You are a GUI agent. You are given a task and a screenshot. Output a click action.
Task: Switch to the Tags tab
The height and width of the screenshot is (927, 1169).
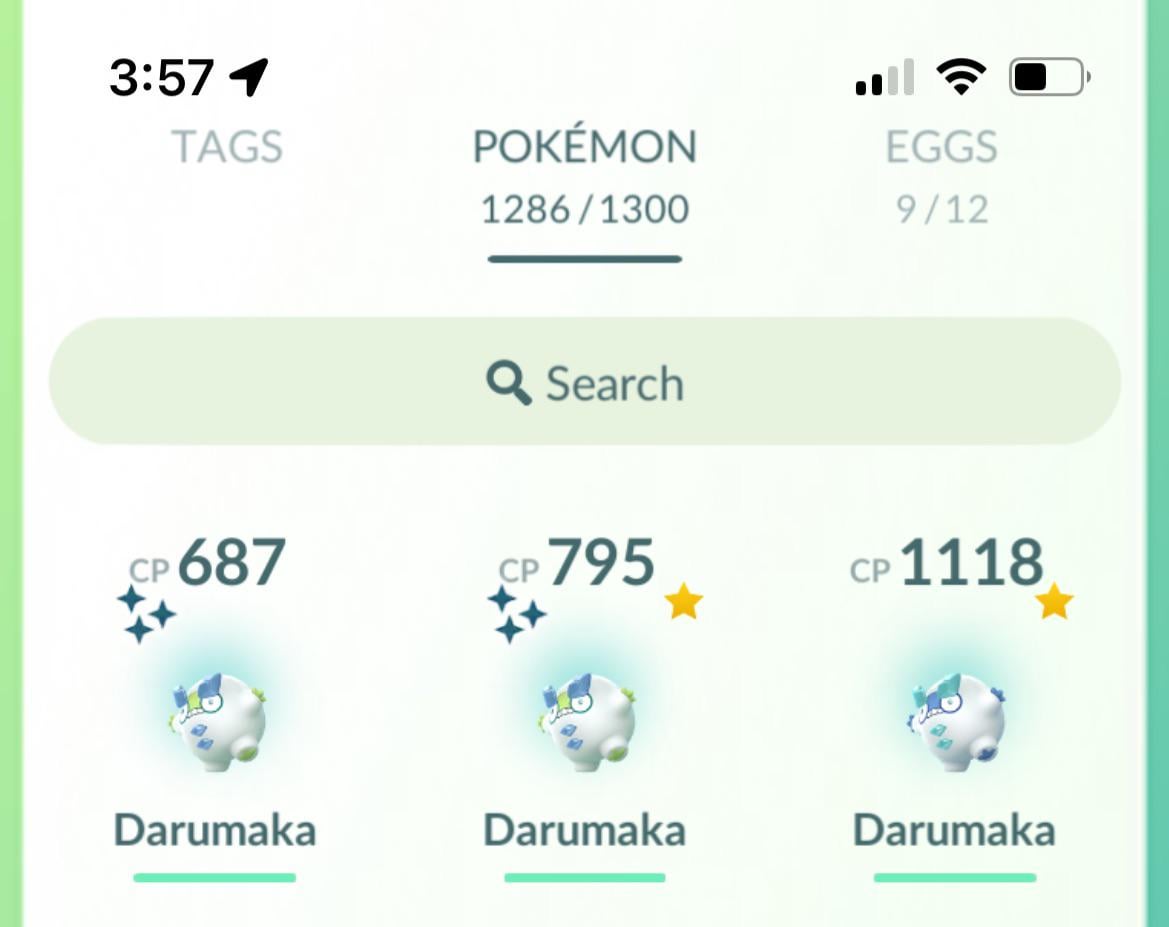pyautogui.click(x=227, y=147)
